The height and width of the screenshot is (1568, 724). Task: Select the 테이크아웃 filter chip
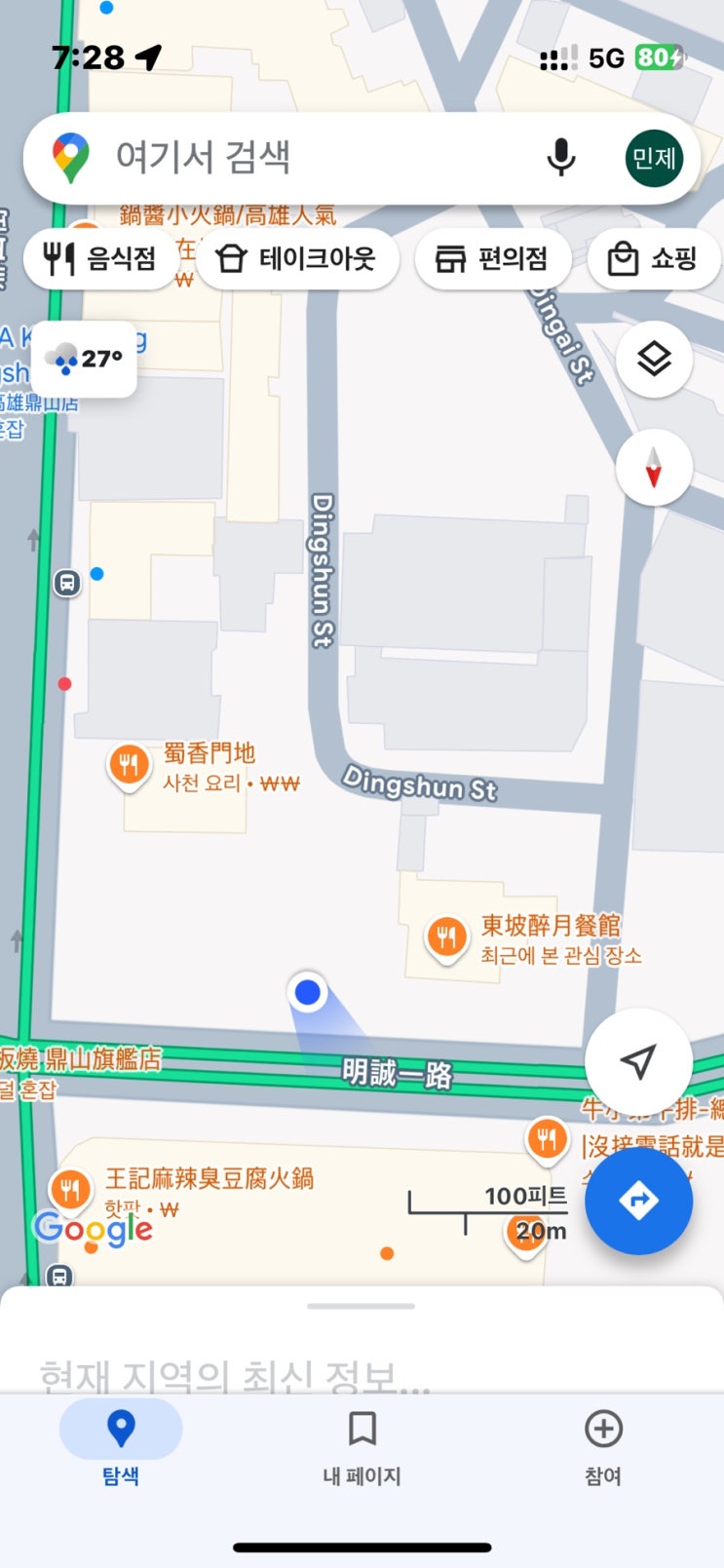pyautogui.click(x=297, y=259)
